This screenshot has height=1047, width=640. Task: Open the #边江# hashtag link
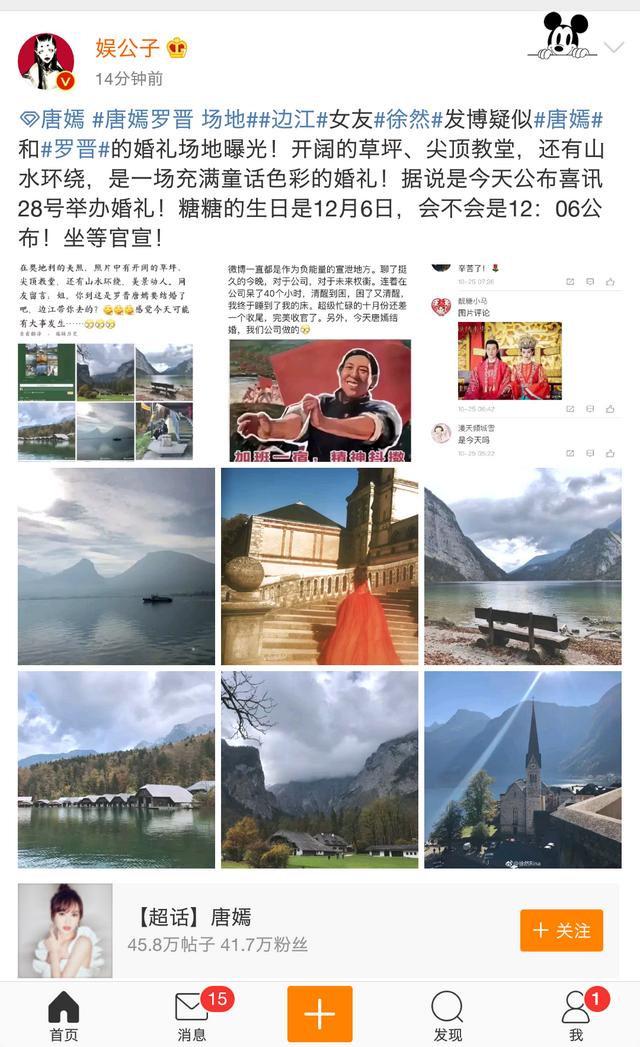pyautogui.click(x=293, y=120)
